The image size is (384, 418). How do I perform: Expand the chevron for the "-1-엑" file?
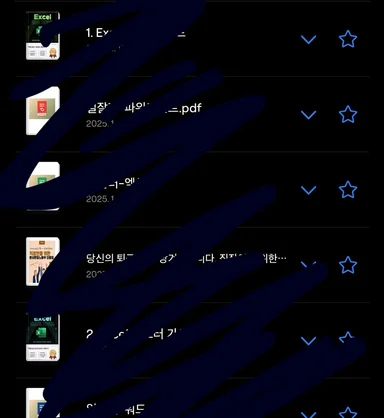click(x=308, y=190)
